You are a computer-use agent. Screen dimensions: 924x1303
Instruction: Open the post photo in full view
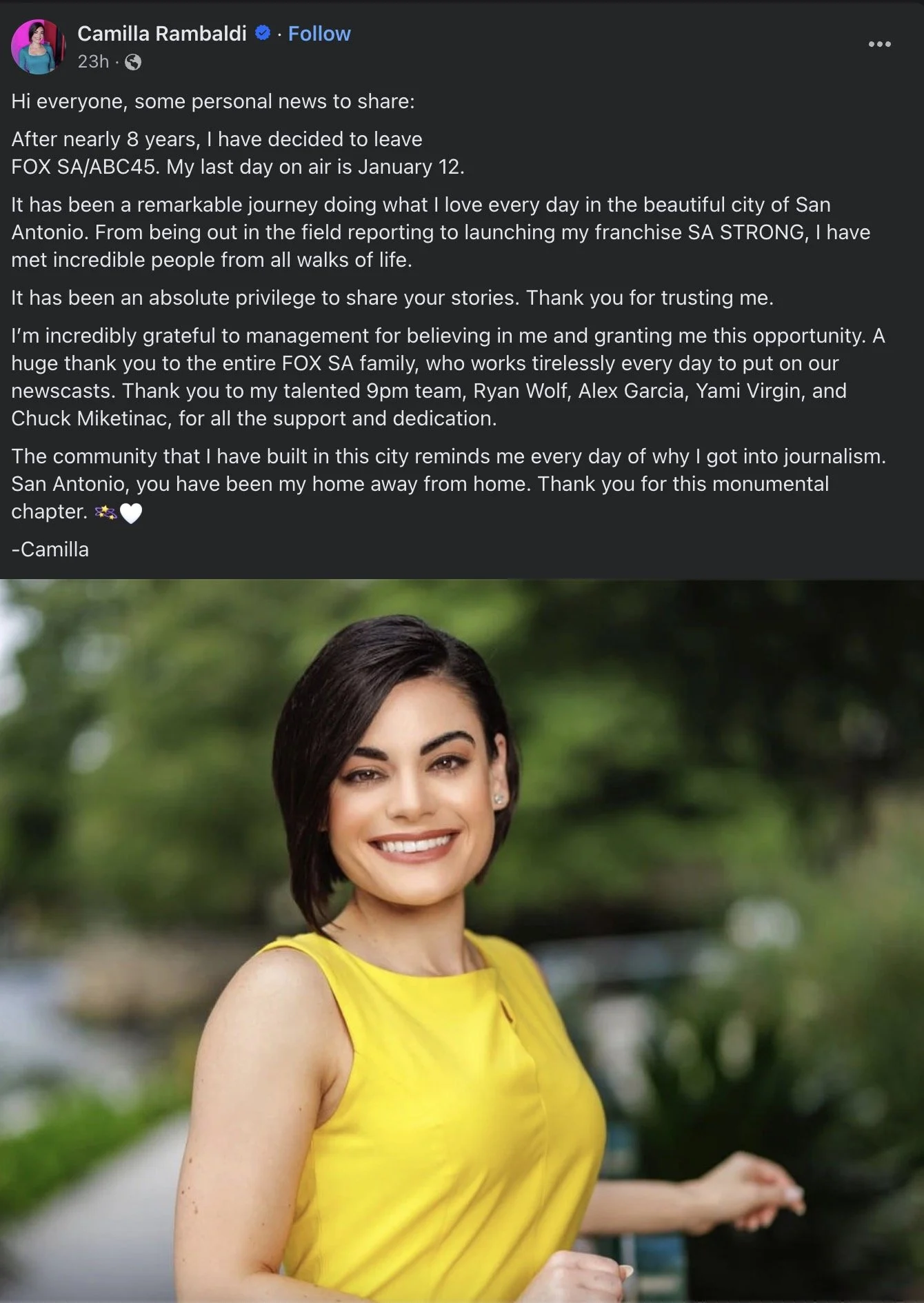[462, 941]
